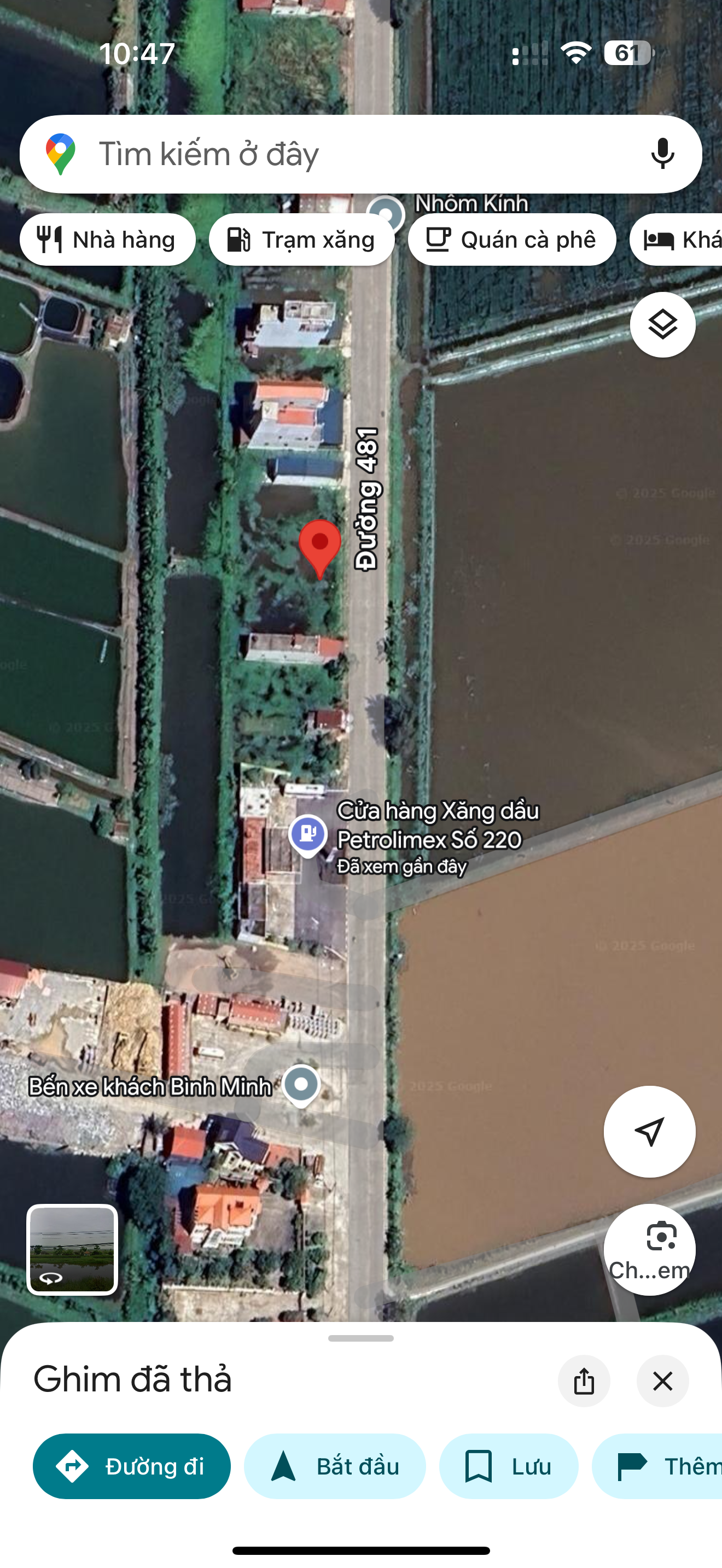Get directions with Đường đi
The width and height of the screenshot is (722, 1568).
point(131,1466)
